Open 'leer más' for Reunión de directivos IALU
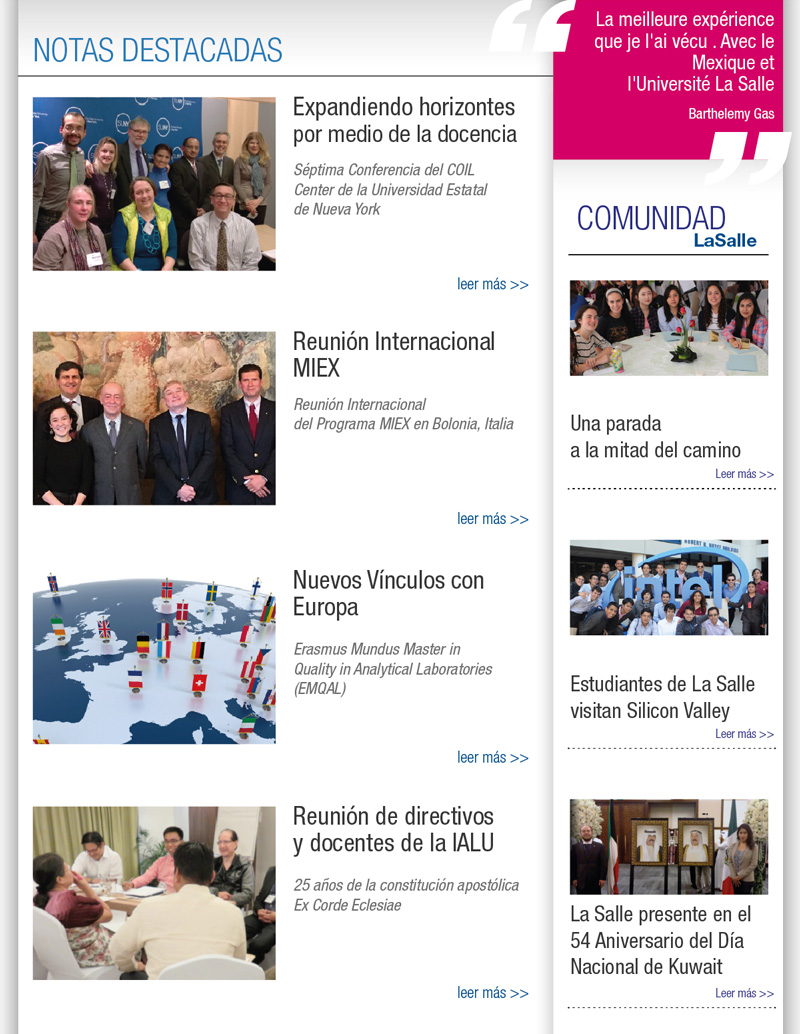The width and height of the screenshot is (800, 1034). pos(492,993)
